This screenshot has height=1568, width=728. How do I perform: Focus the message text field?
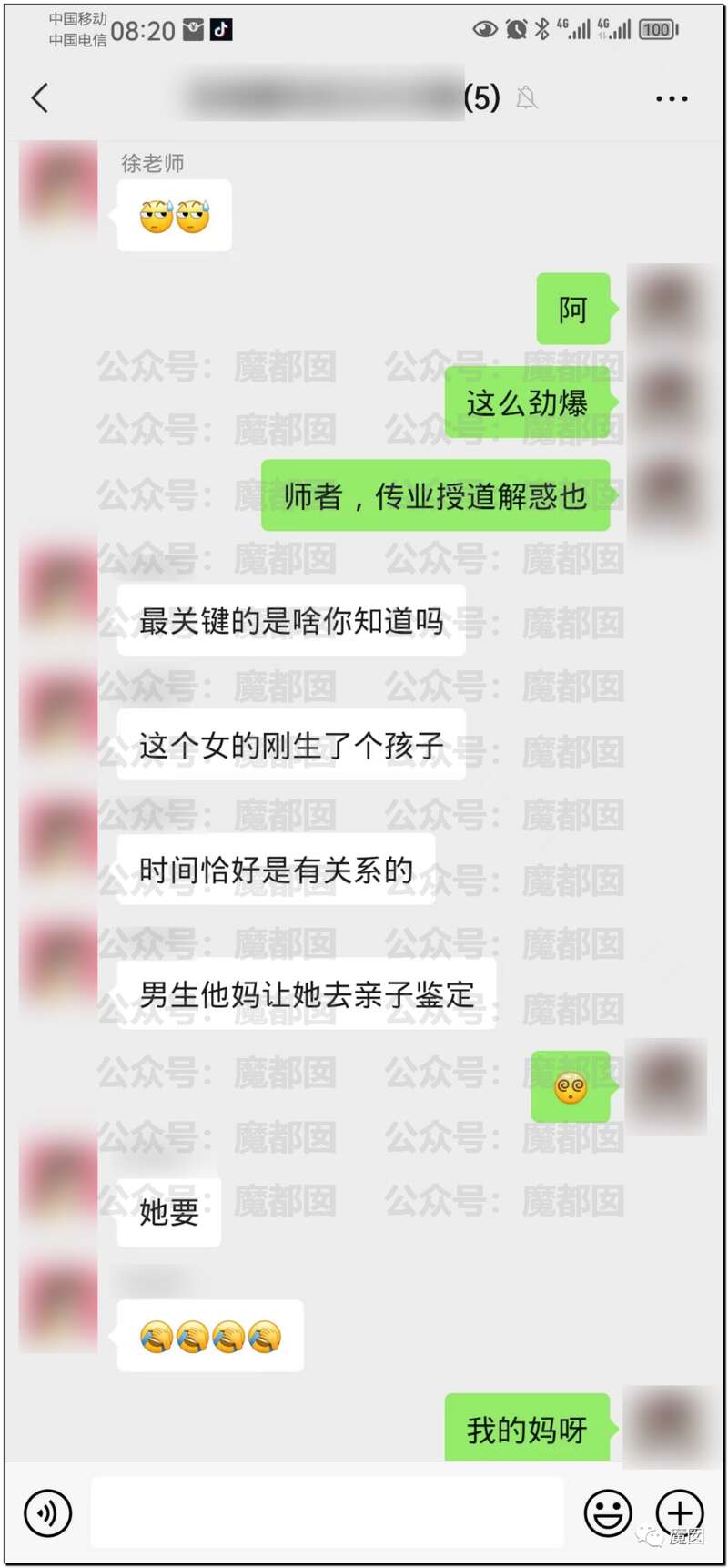[x=328, y=1512]
